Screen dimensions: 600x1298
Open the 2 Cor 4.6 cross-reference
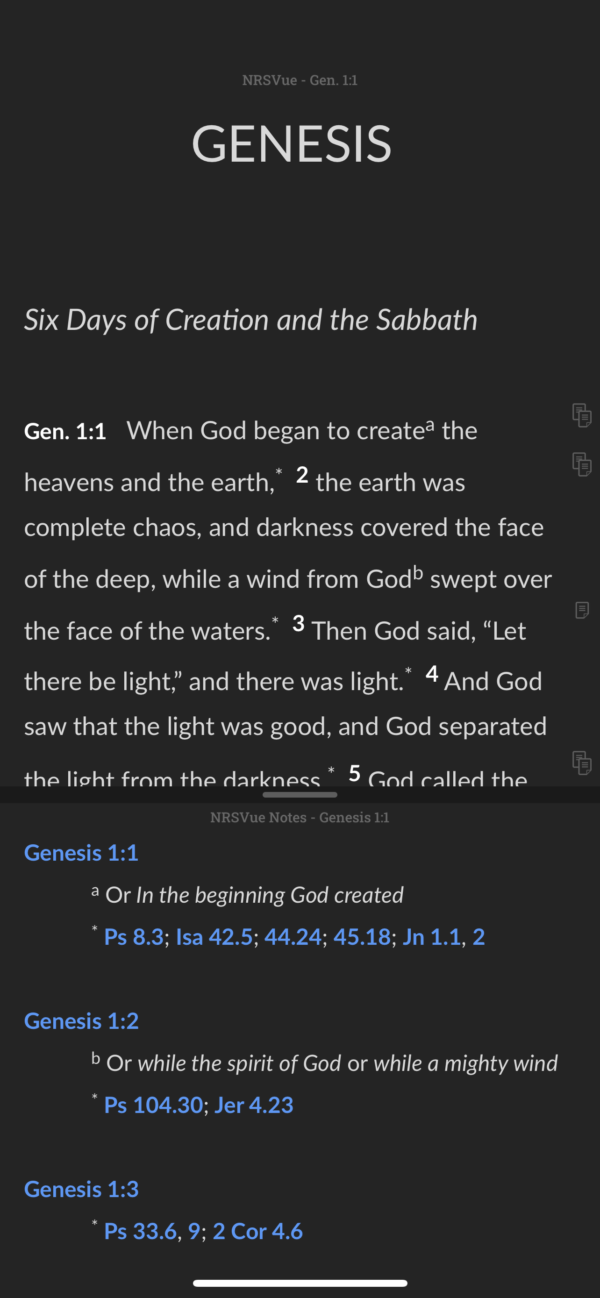(x=258, y=1231)
